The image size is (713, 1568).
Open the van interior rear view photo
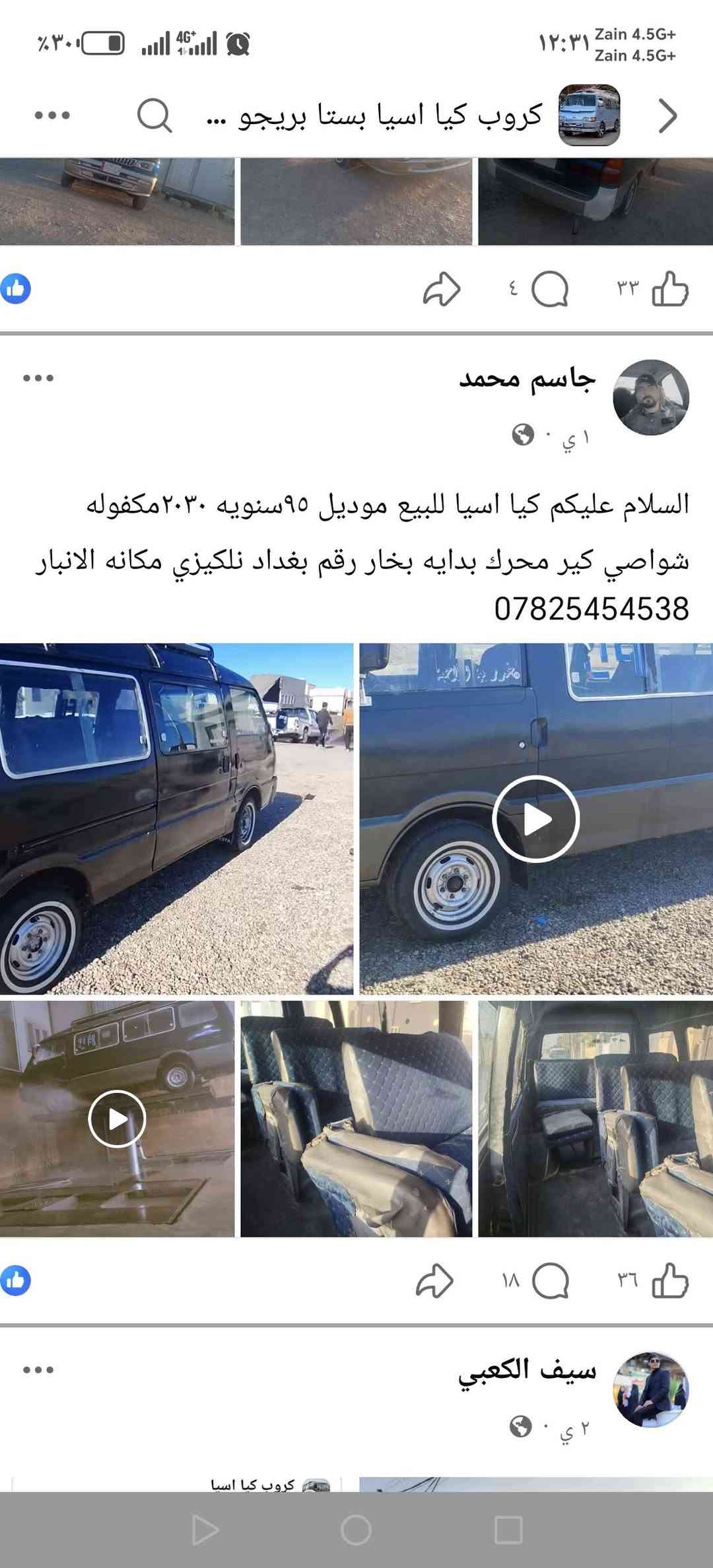pos(595,1119)
